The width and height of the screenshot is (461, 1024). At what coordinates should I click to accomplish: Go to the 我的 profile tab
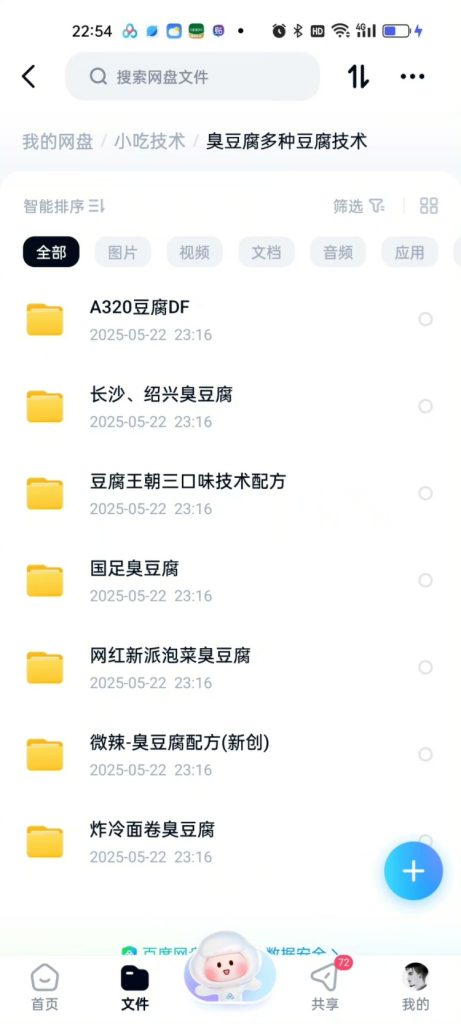point(416,988)
